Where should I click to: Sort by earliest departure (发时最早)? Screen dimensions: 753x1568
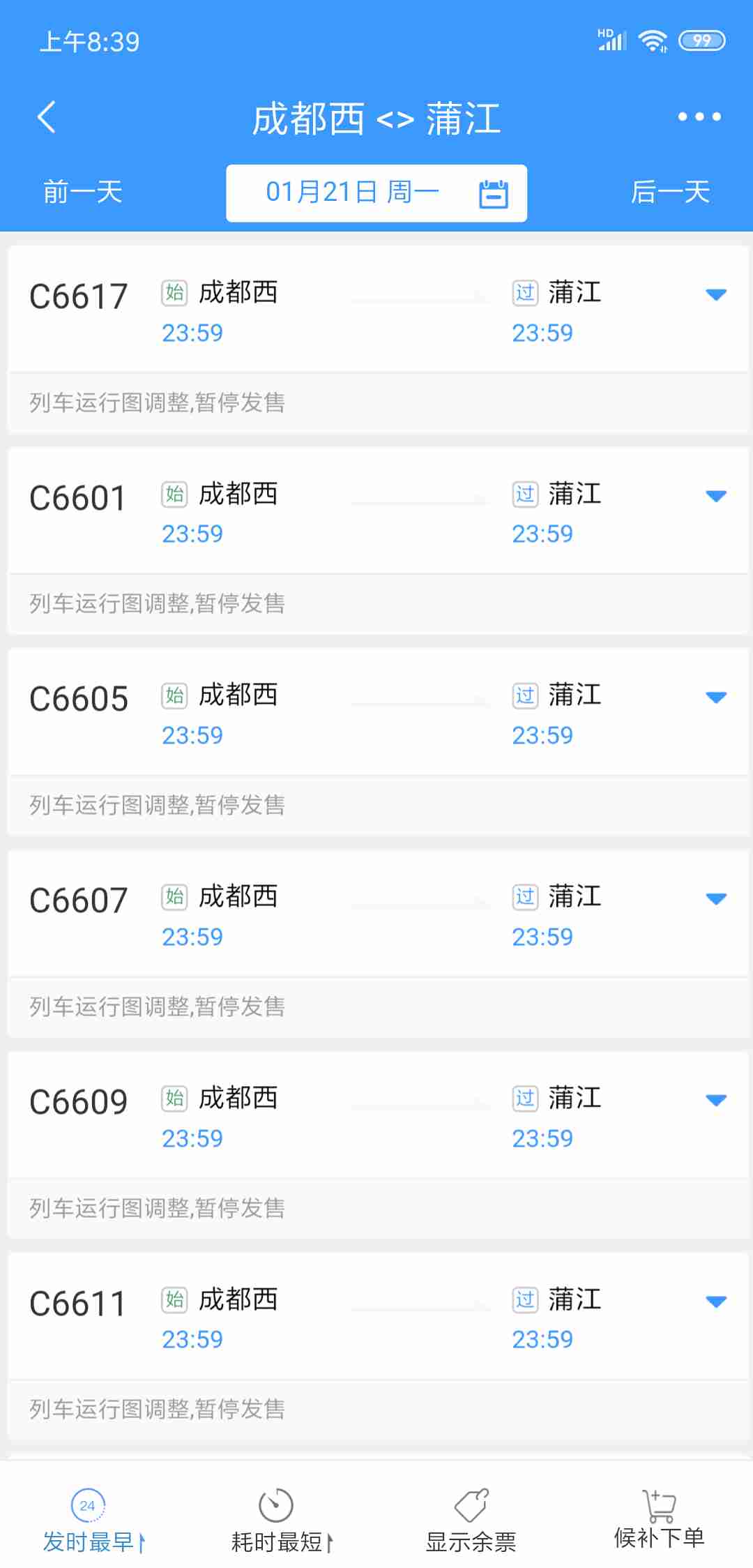94,1521
